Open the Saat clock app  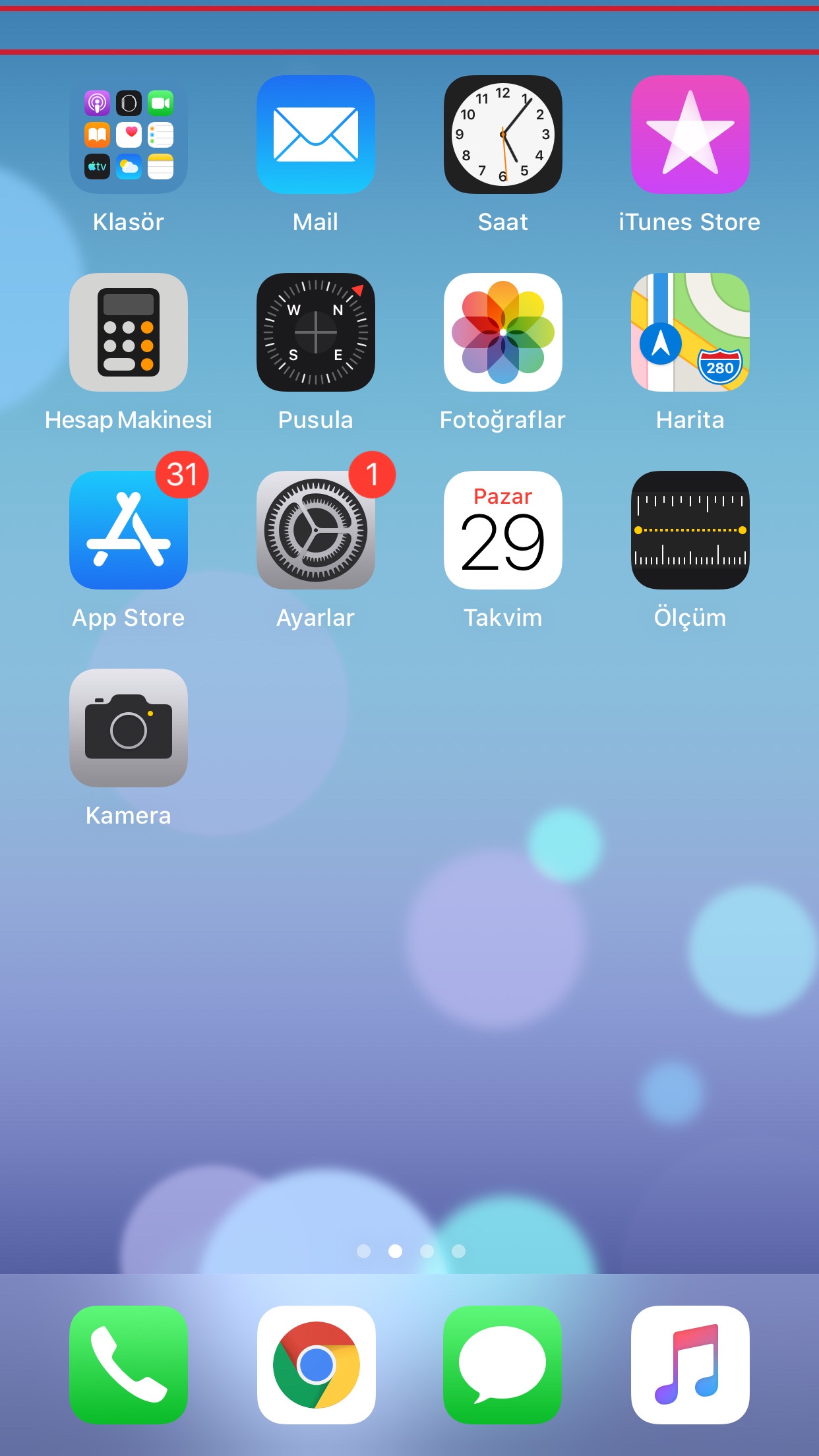pyautogui.click(x=503, y=135)
